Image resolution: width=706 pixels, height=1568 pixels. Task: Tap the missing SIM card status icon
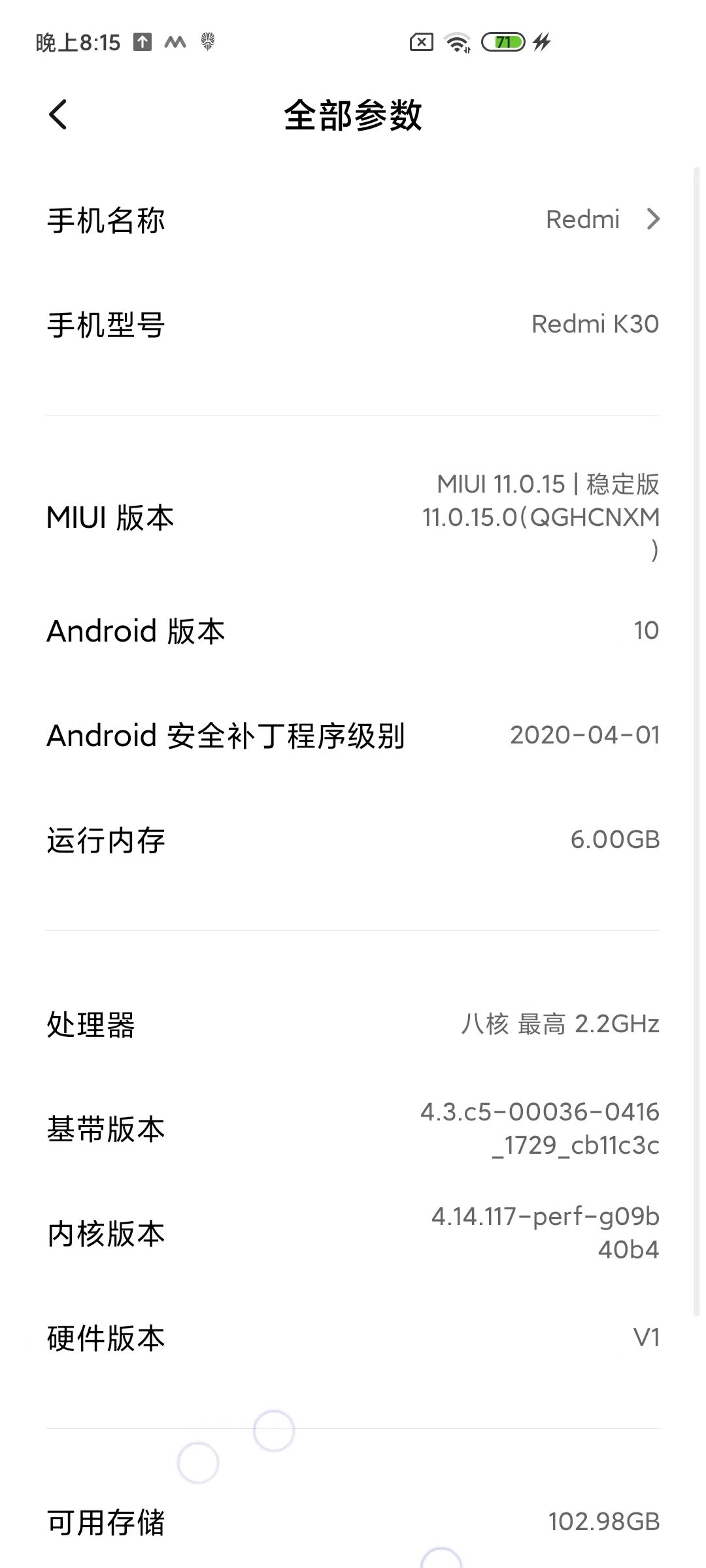422,42
